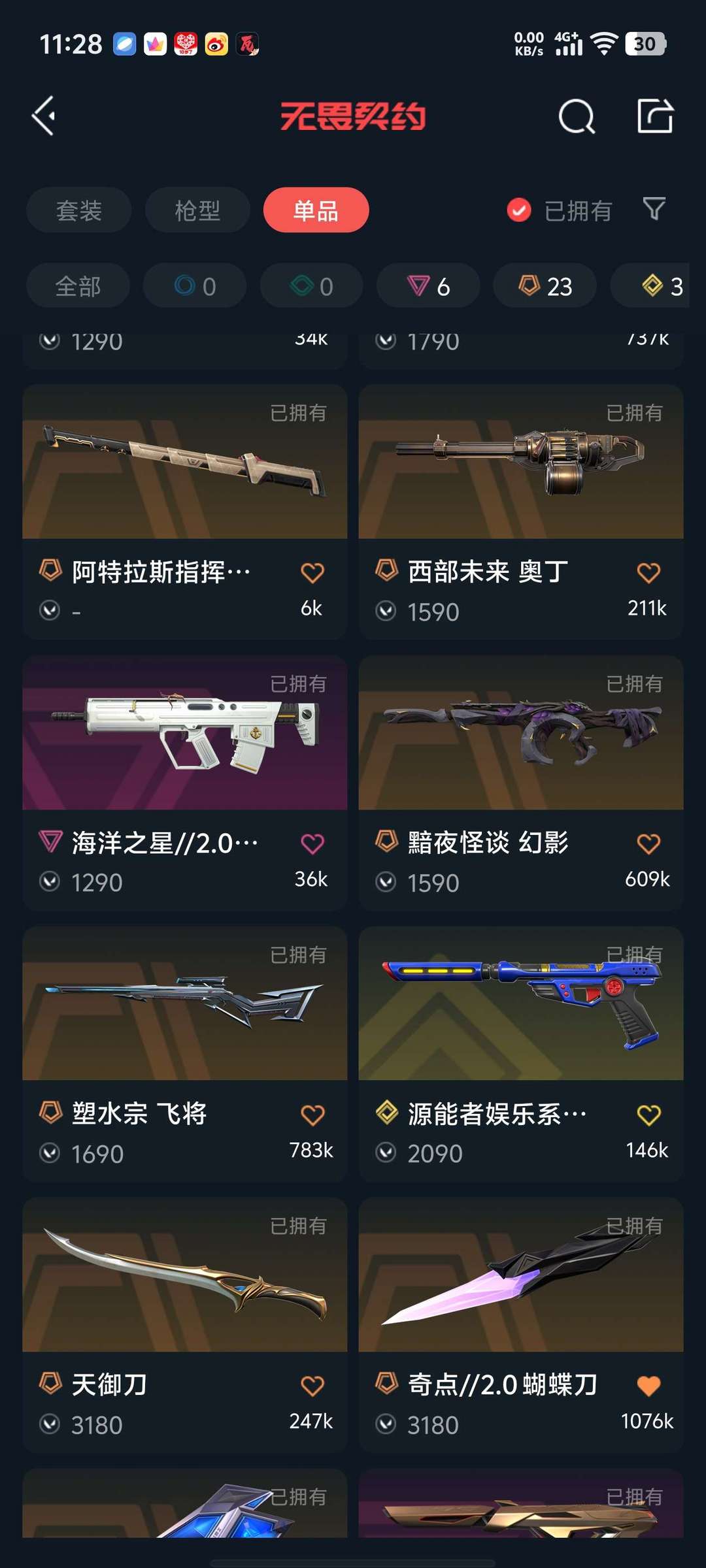The width and height of the screenshot is (706, 1568).
Task: Tap the share icon in the header
Action: 655,116
